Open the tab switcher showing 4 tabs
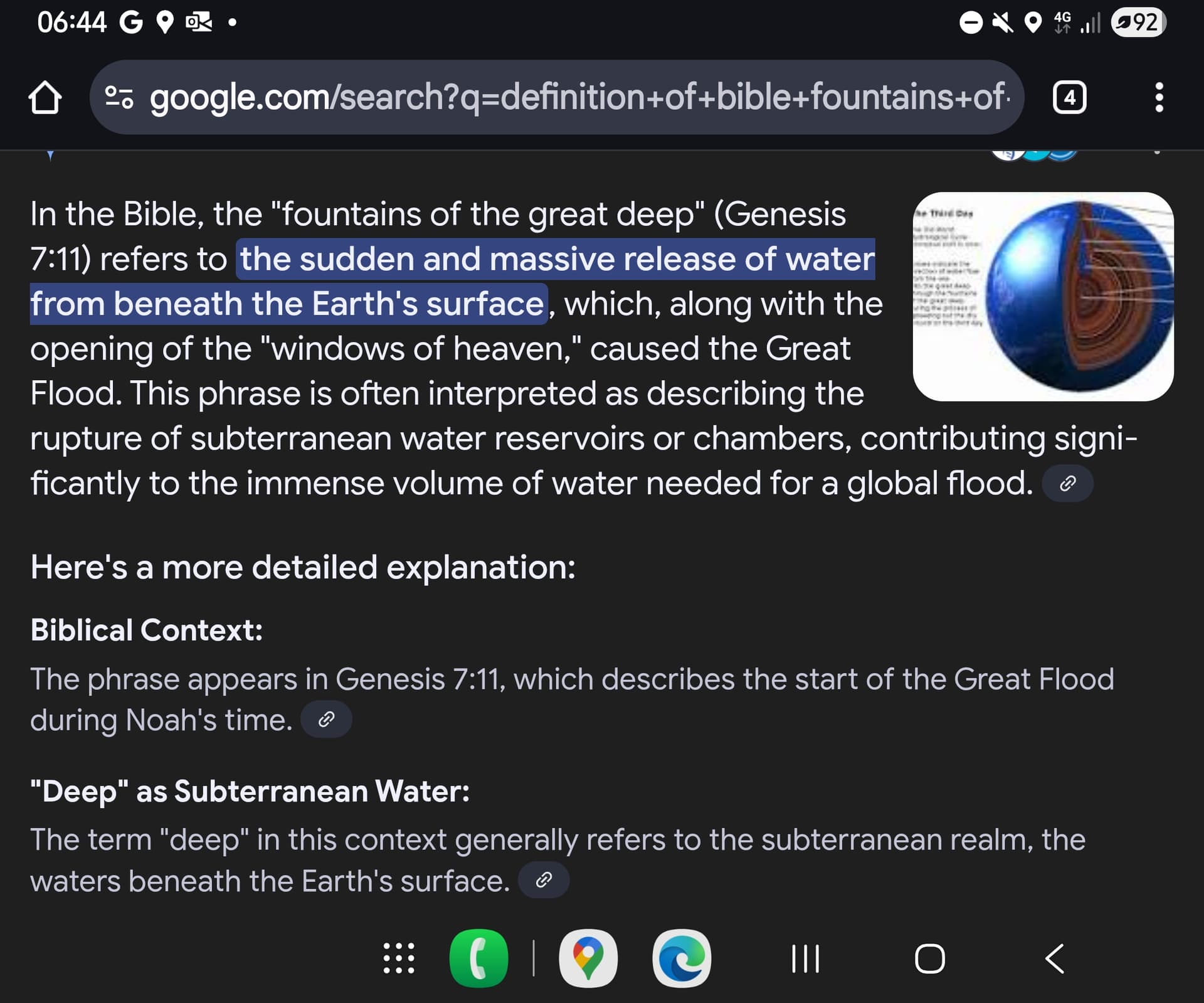This screenshot has width=1204, height=1003. (1069, 98)
